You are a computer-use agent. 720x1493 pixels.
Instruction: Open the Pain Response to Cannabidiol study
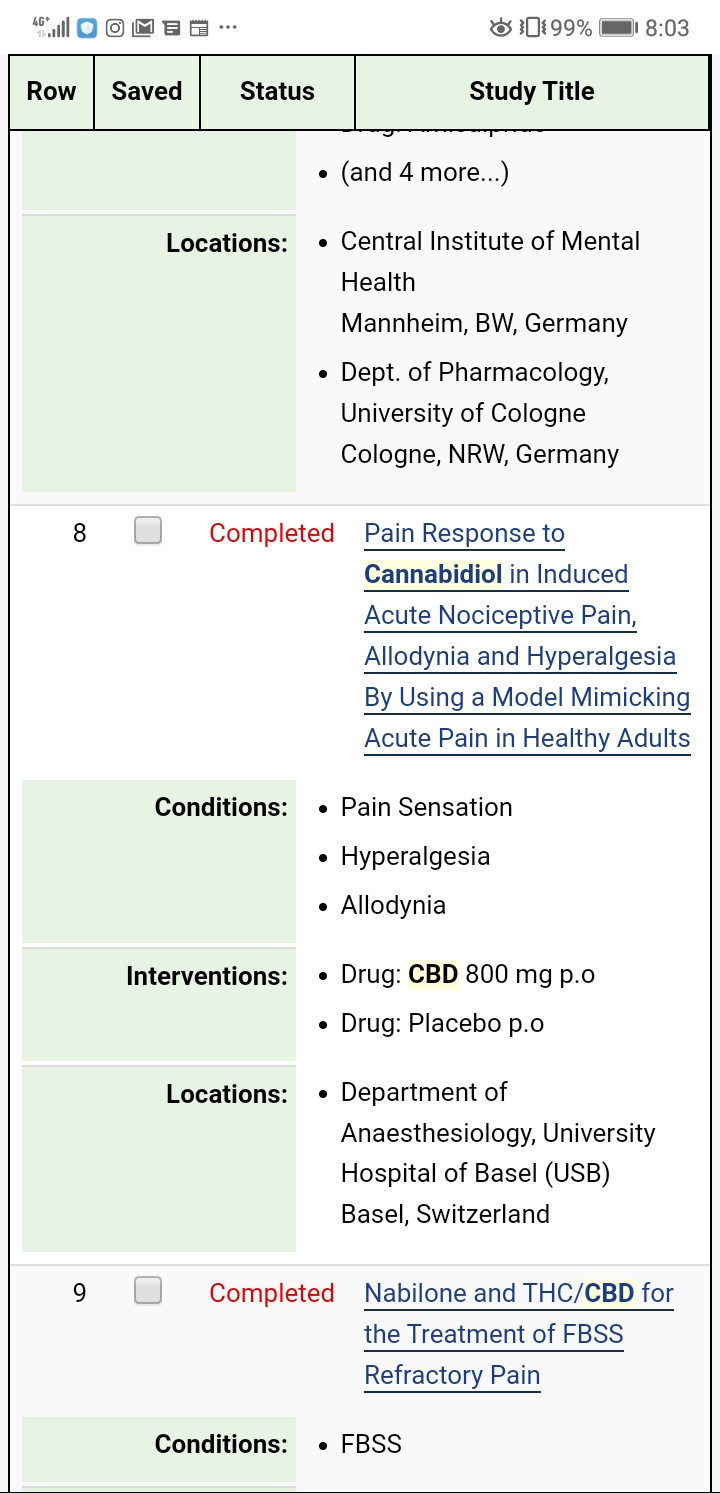click(527, 636)
